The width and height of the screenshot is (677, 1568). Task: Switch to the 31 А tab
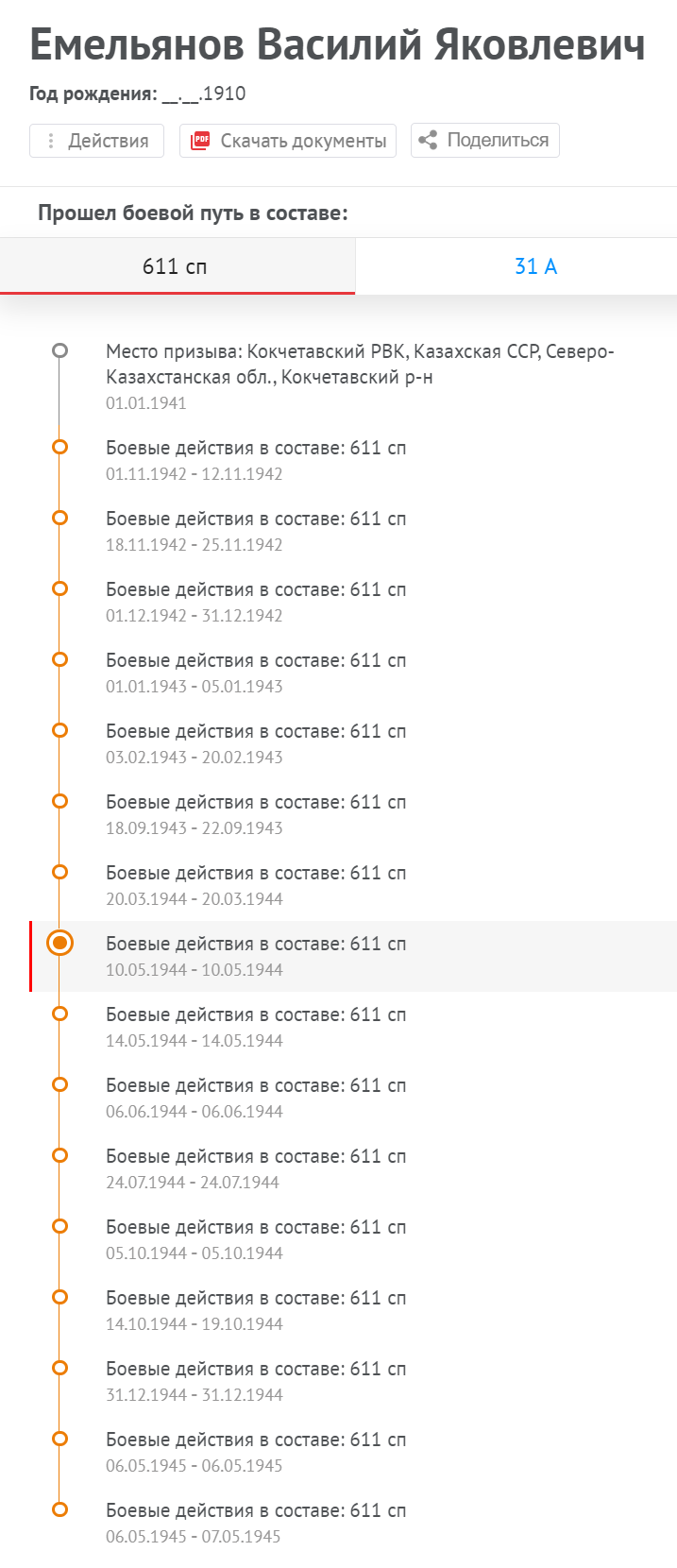point(535,266)
